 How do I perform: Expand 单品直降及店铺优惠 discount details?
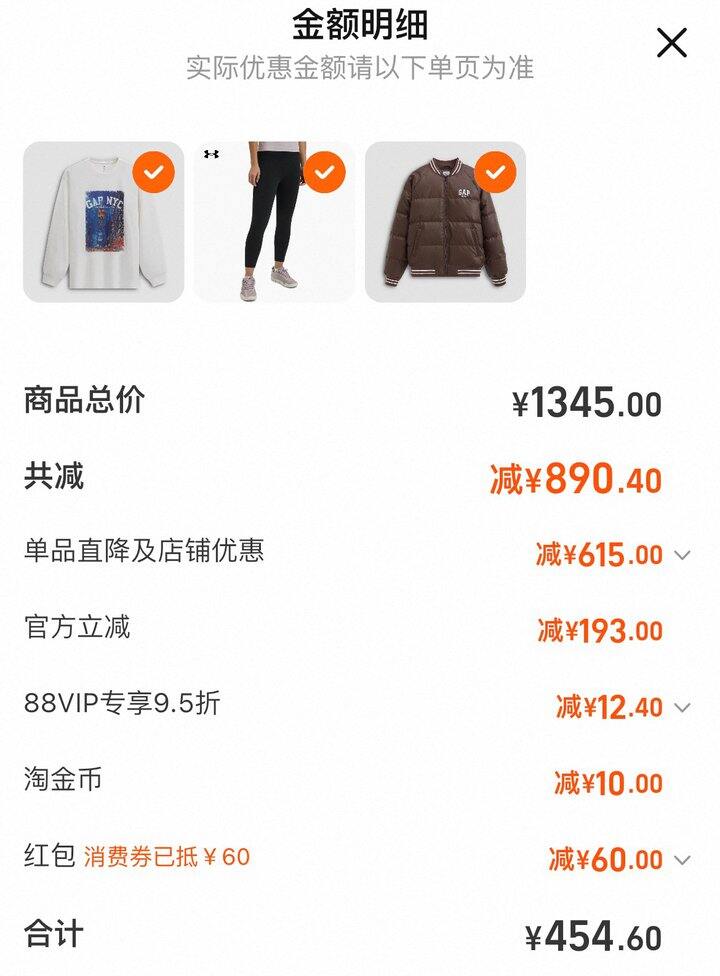[683, 555]
